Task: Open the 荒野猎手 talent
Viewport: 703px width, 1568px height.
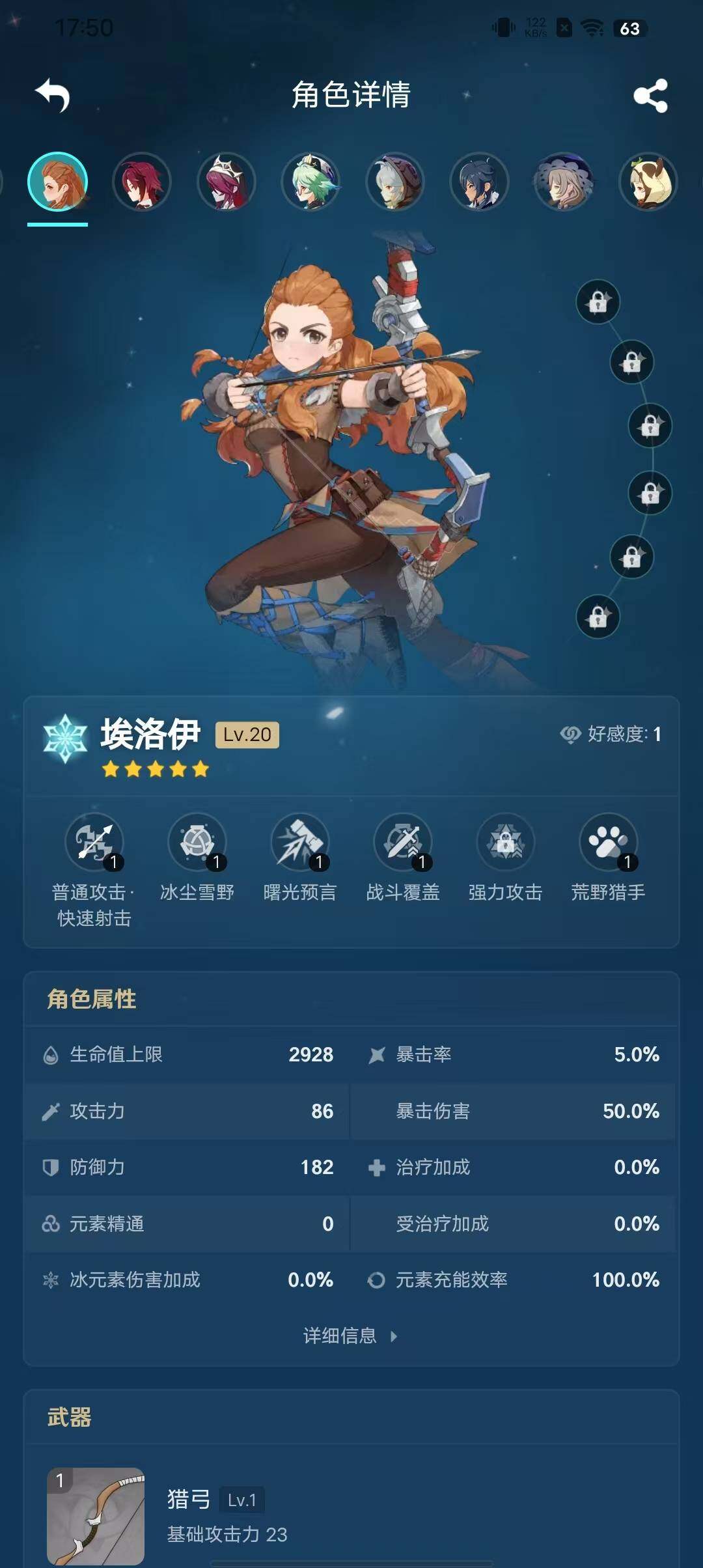Action: click(x=608, y=843)
